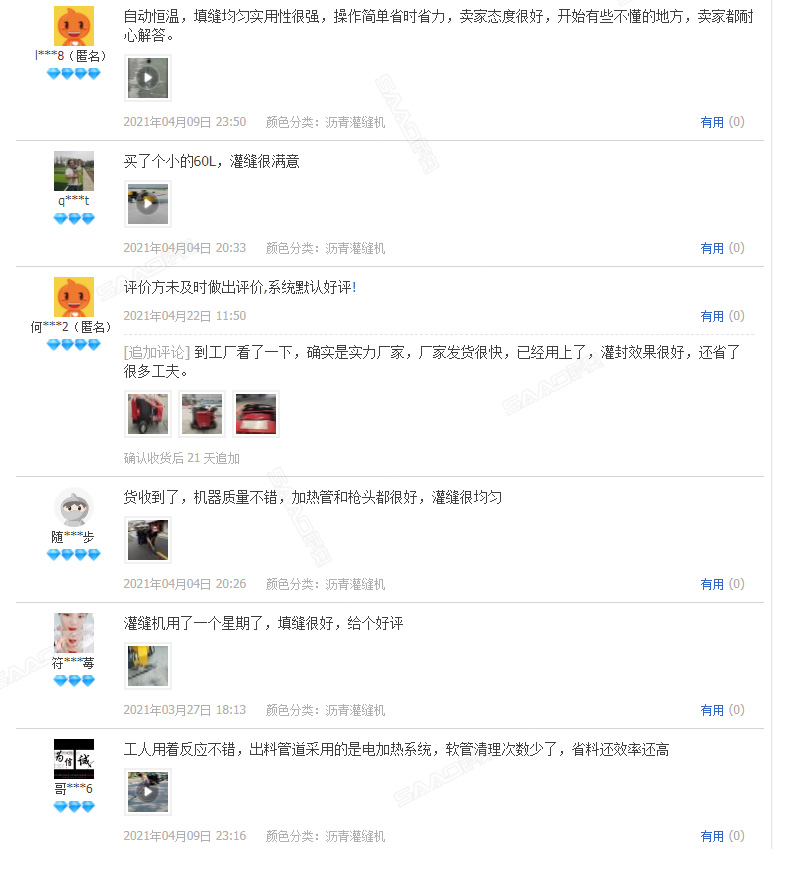The image size is (790, 896).
Task: Play the video in 哥***6's review
Action: pyautogui.click(x=148, y=792)
